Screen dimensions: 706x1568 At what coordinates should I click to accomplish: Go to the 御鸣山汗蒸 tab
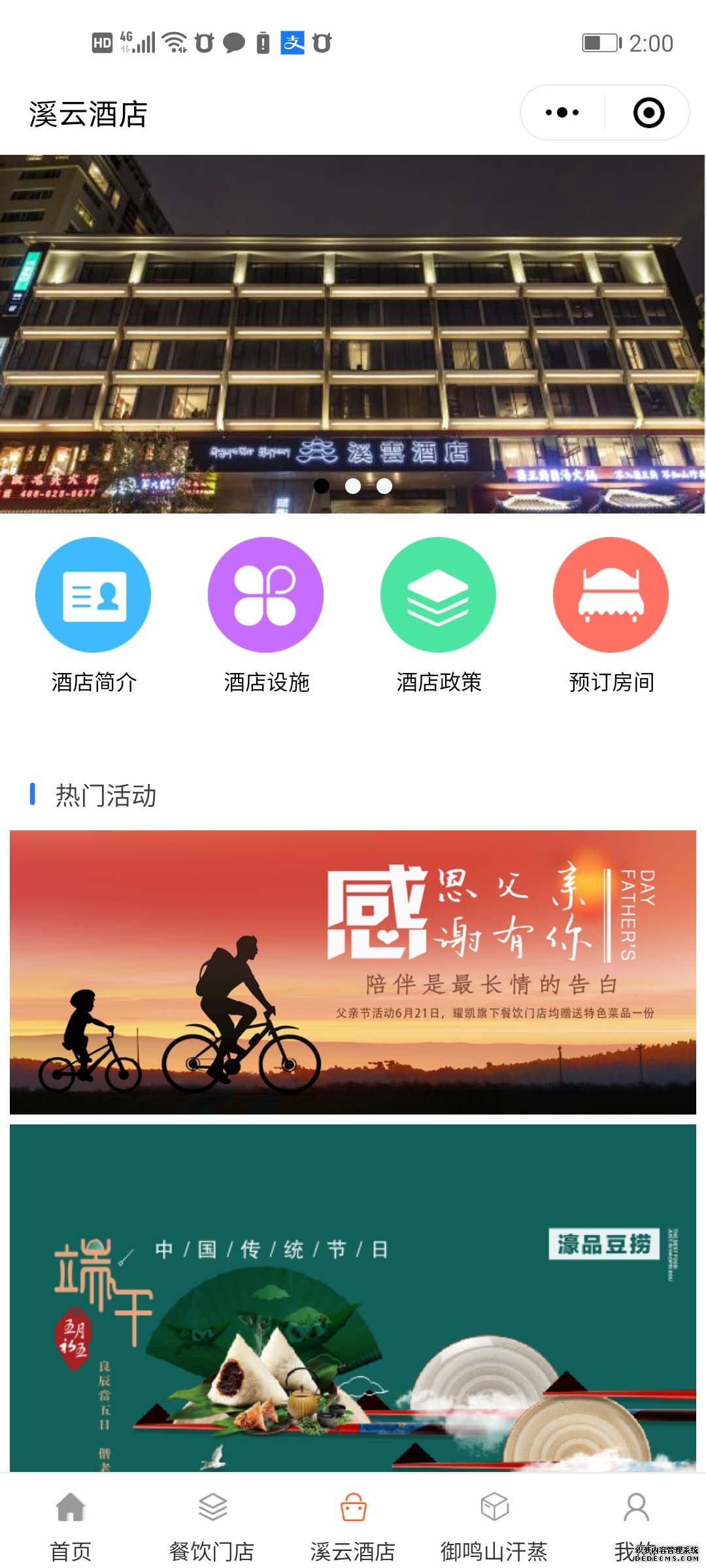click(494, 1526)
